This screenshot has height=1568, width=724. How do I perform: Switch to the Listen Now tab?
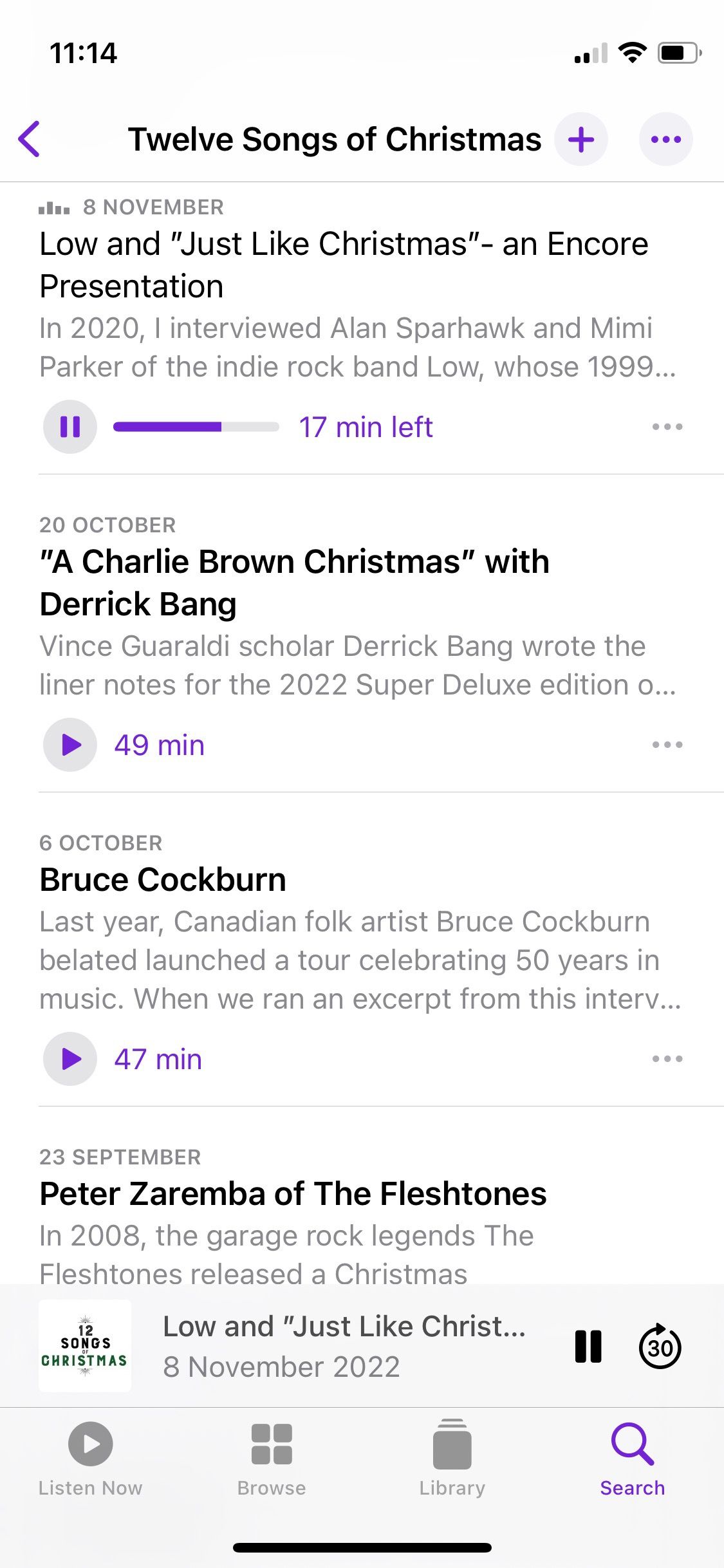(x=90, y=1459)
